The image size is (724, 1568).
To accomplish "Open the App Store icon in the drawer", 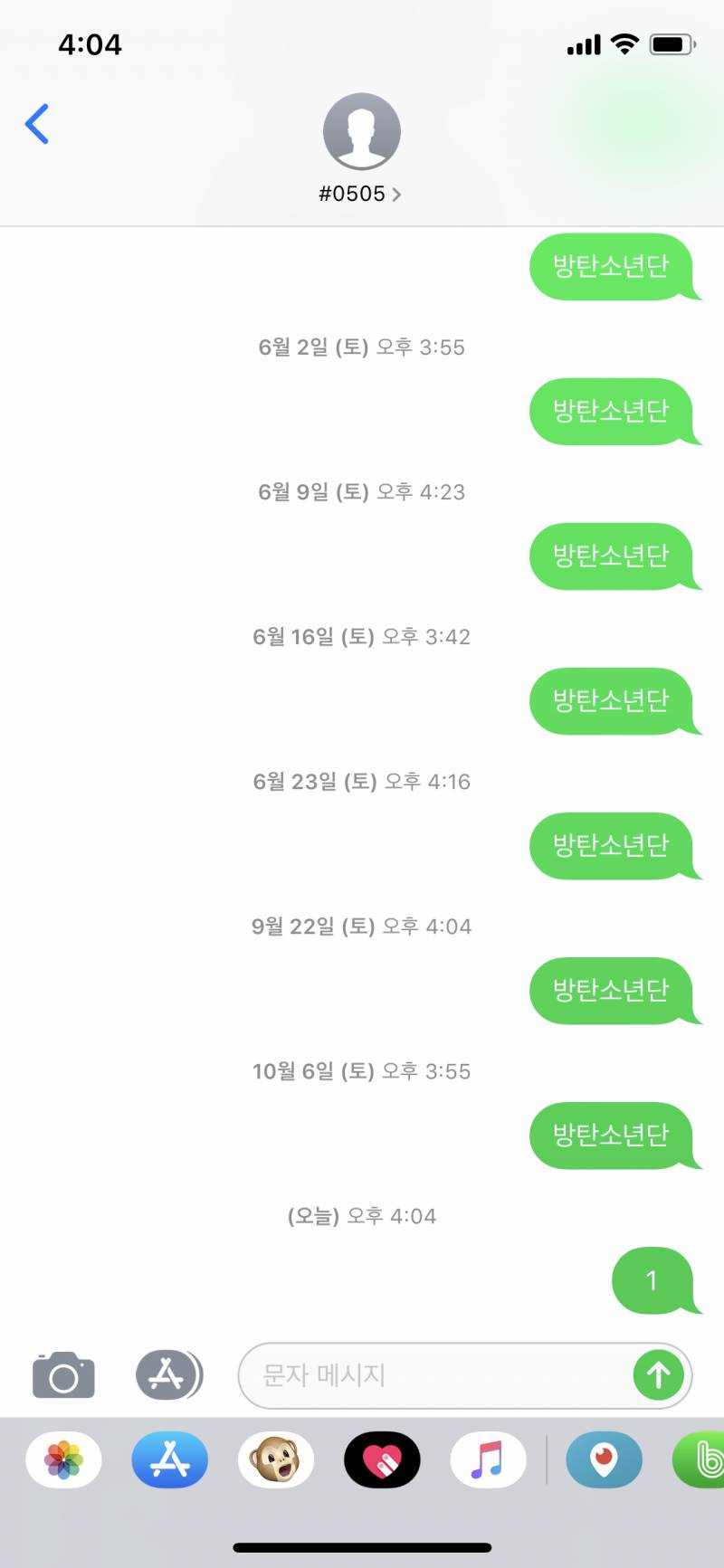I will pos(169,1459).
